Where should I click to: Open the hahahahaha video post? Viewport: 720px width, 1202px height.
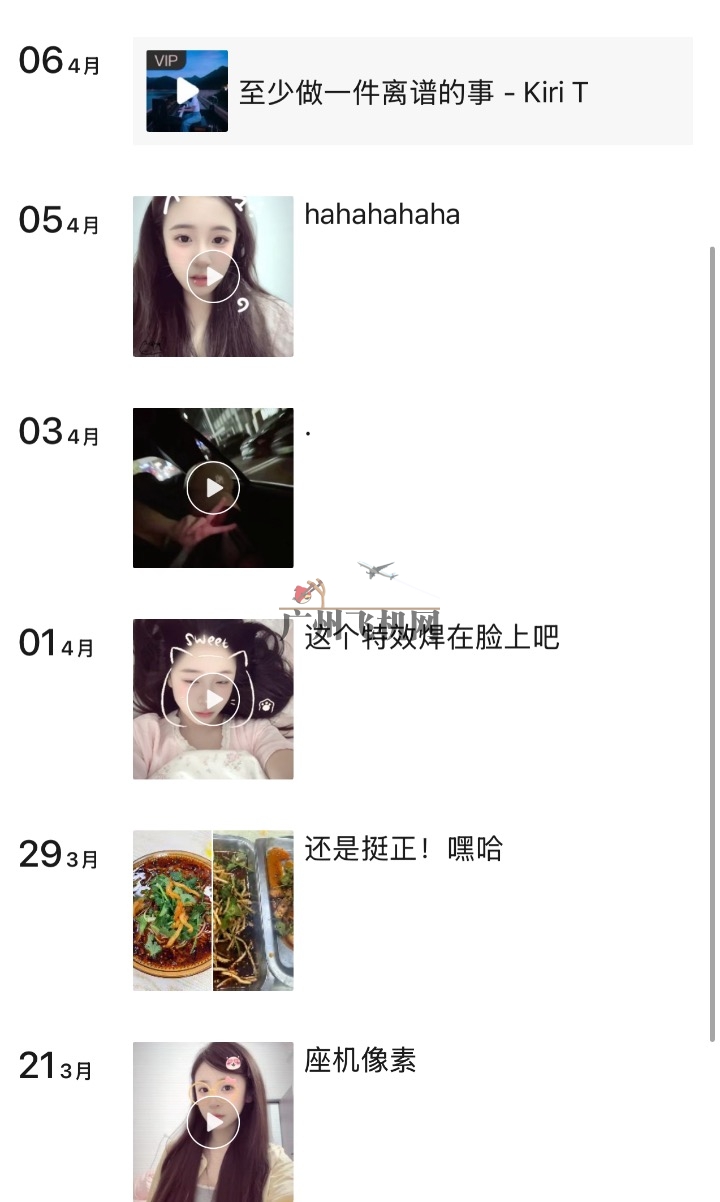[x=213, y=276]
